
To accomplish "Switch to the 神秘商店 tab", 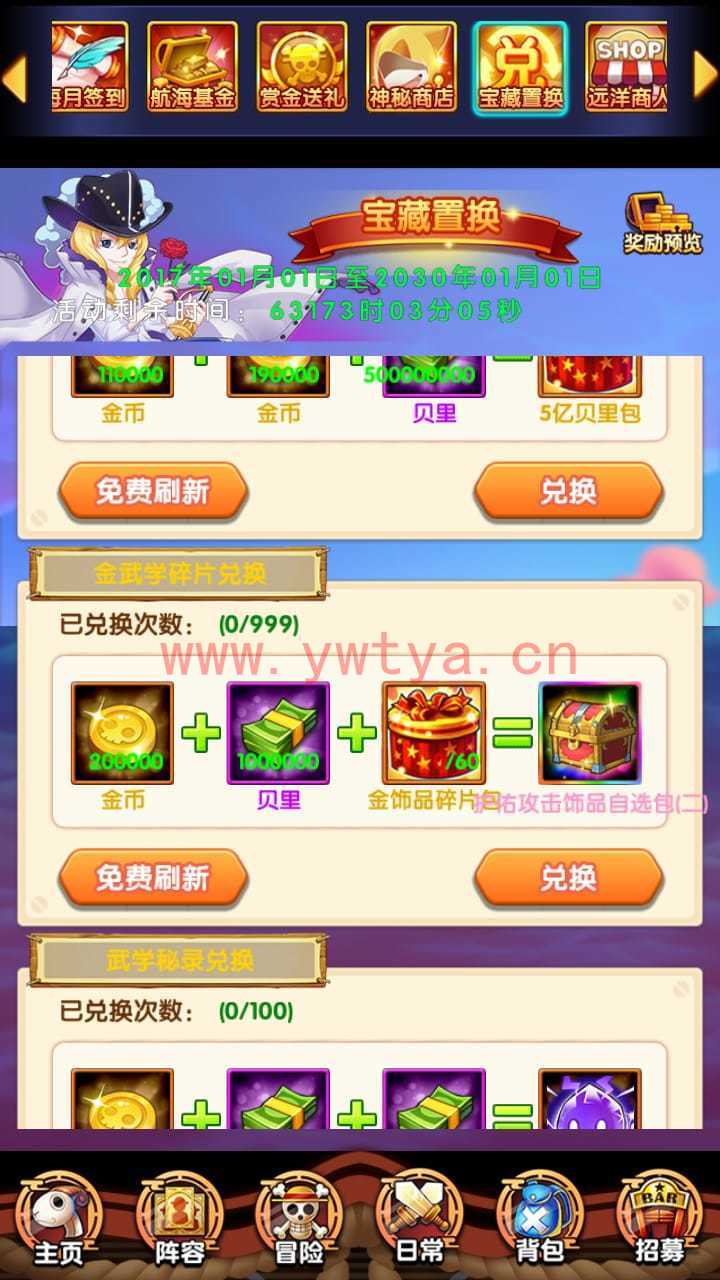I will pyautogui.click(x=410, y=65).
